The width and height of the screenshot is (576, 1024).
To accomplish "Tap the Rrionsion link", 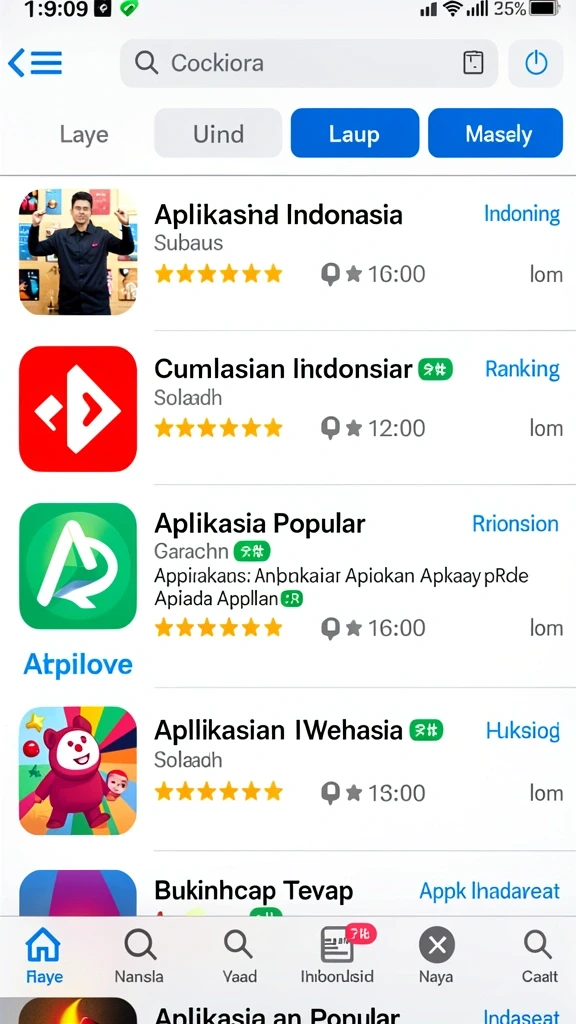I will (515, 524).
